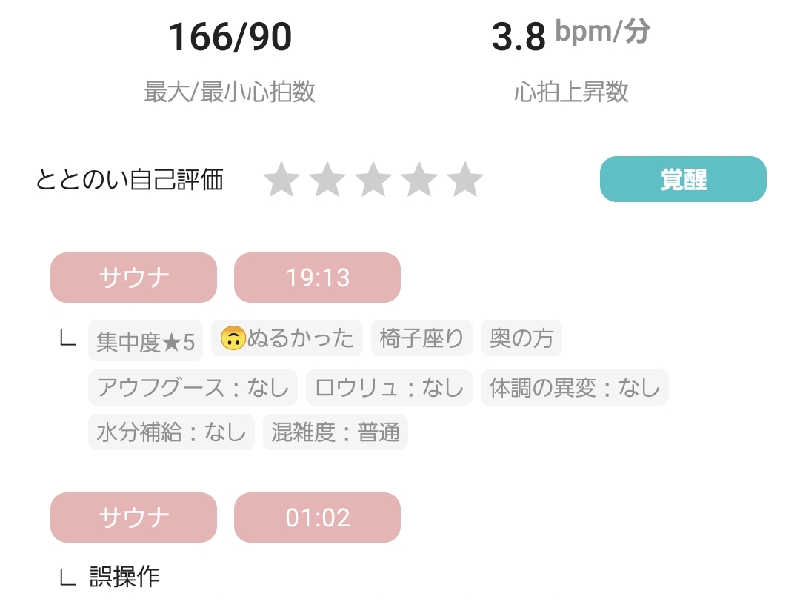Select the 椅子座り tag
Viewport: 800px width, 600px height.
(x=421, y=338)
